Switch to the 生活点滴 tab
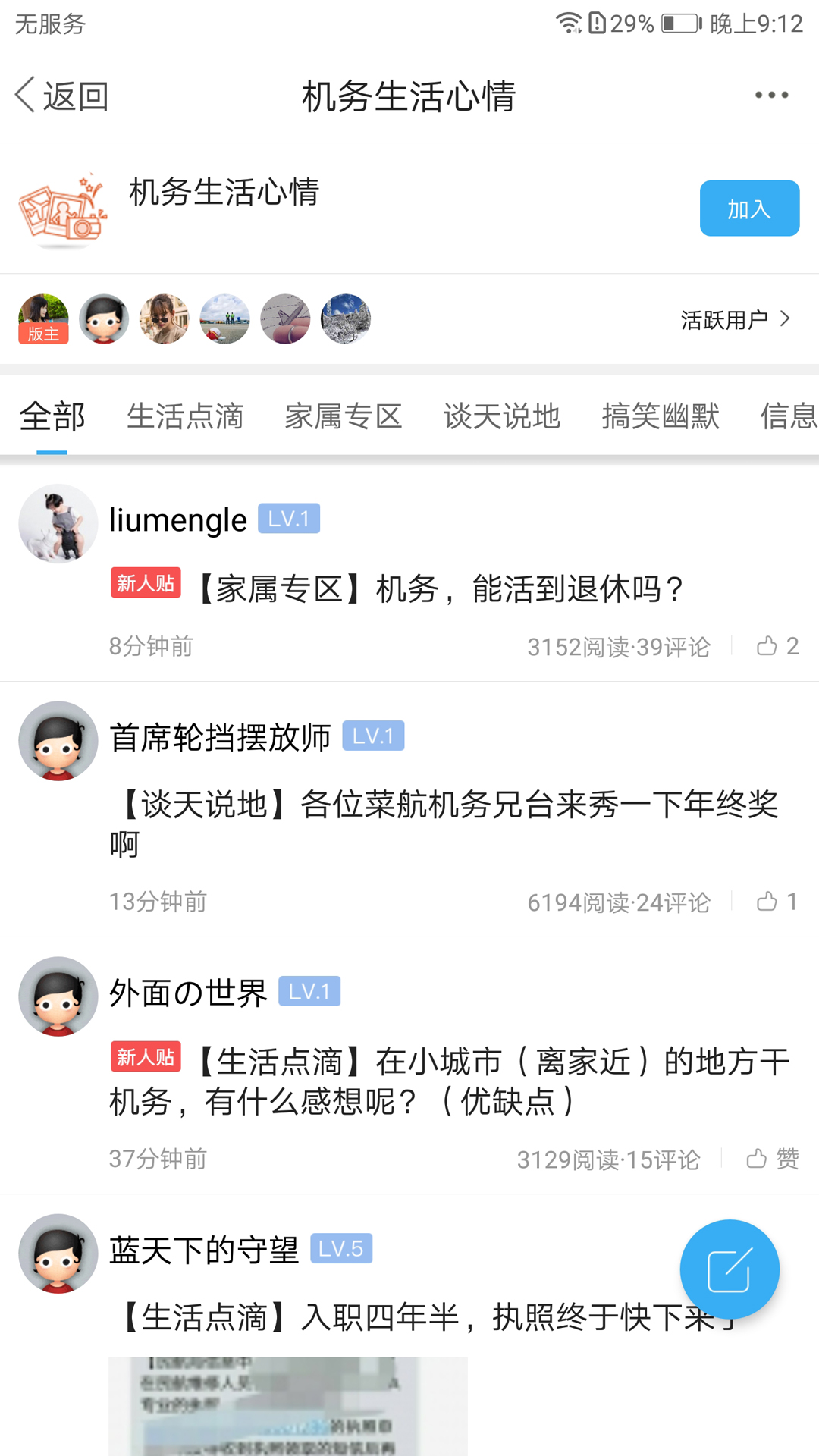This screenshot has width=819, height=1456. tap(185, 416)
